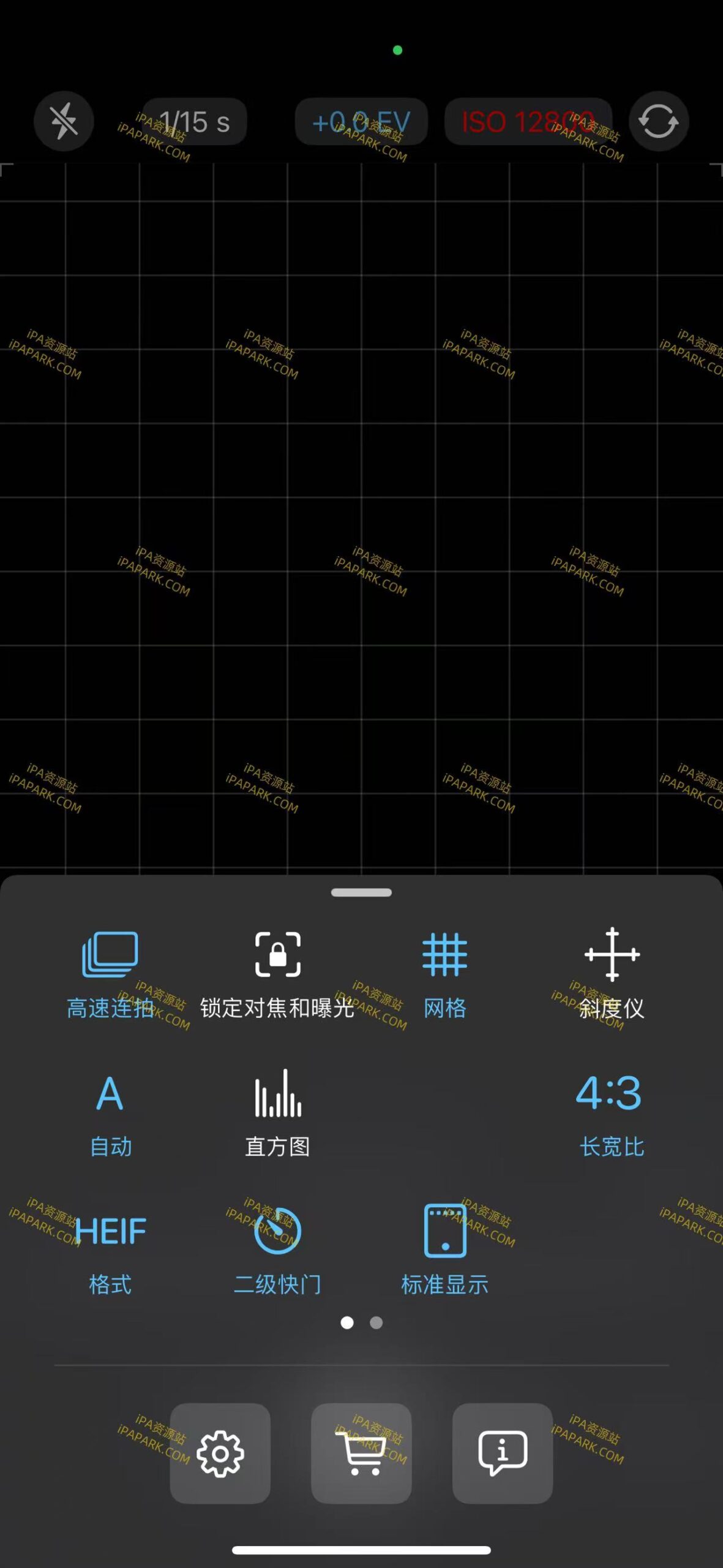This screenshot has height=1568, width=723.
Task: Toggle the flash icon
Action: click(x=64, y=121)
